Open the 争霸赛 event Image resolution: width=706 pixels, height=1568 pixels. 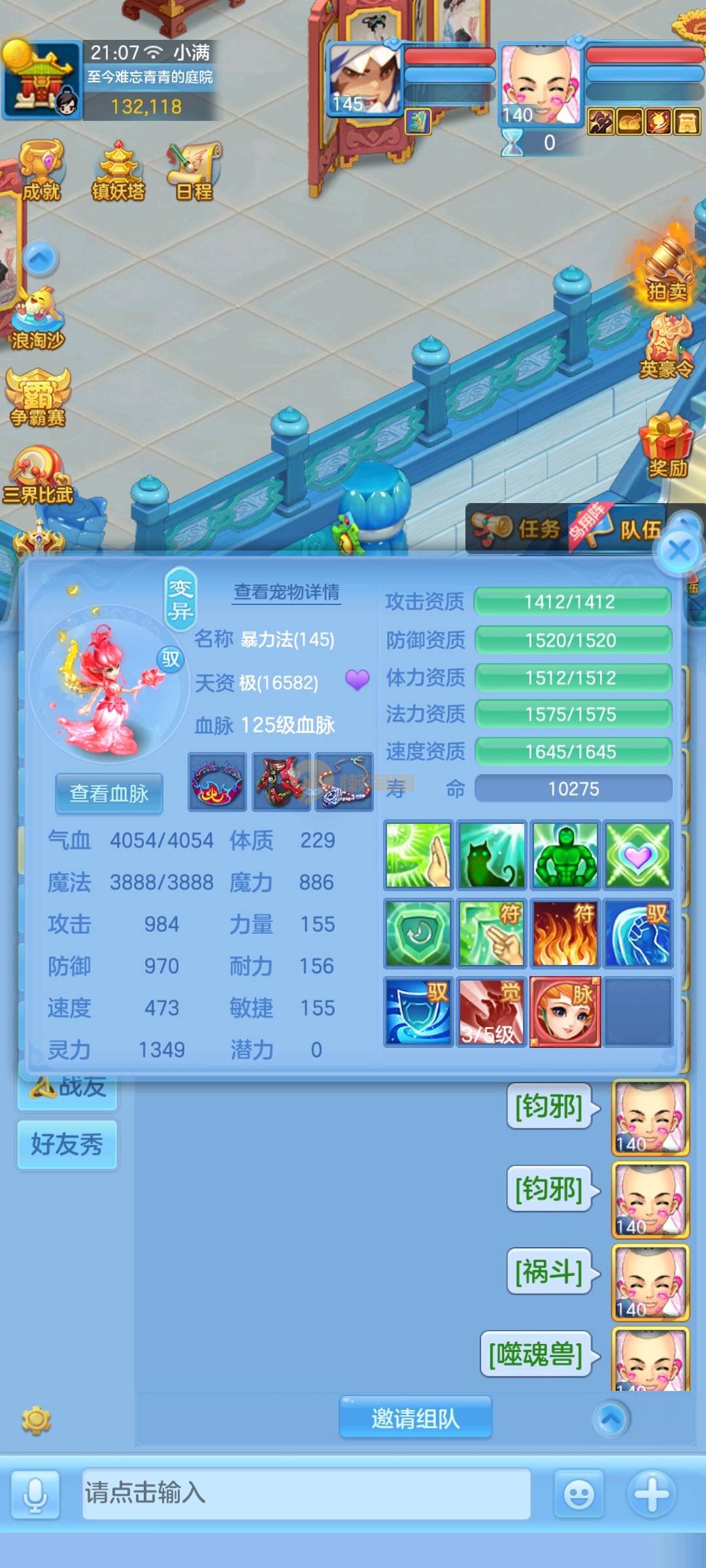point(38,398)
